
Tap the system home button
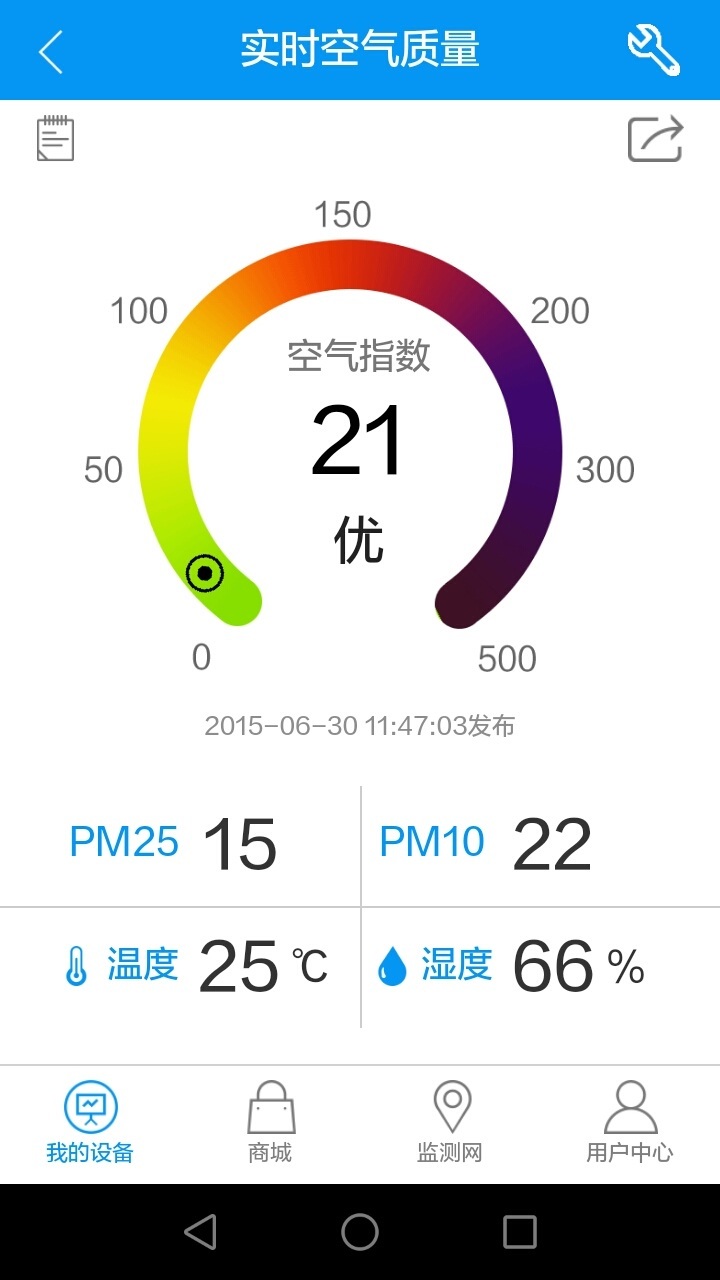pos(360,1232)
